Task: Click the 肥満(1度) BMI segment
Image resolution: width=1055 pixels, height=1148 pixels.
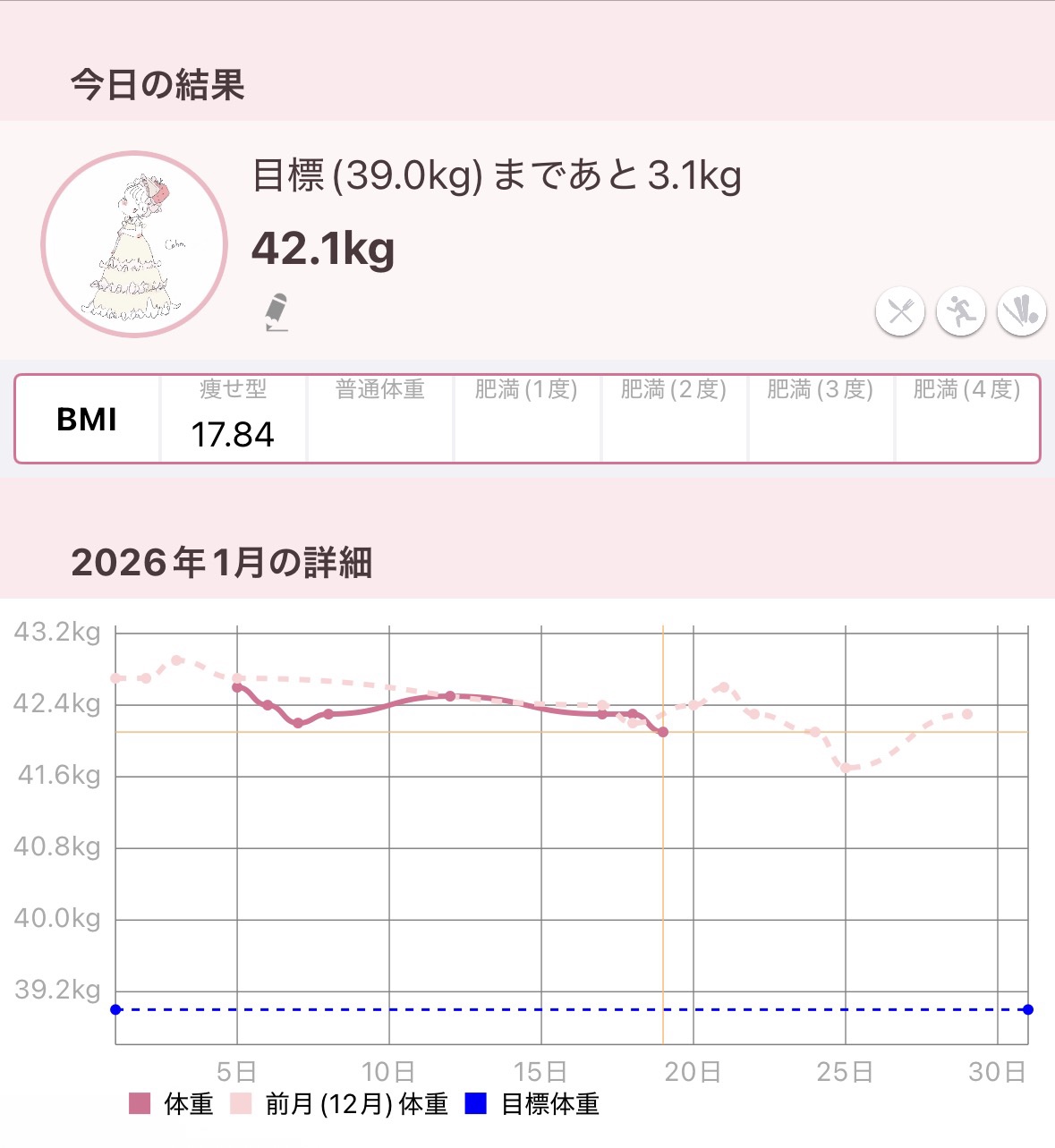Action: [x=526, y=418]
